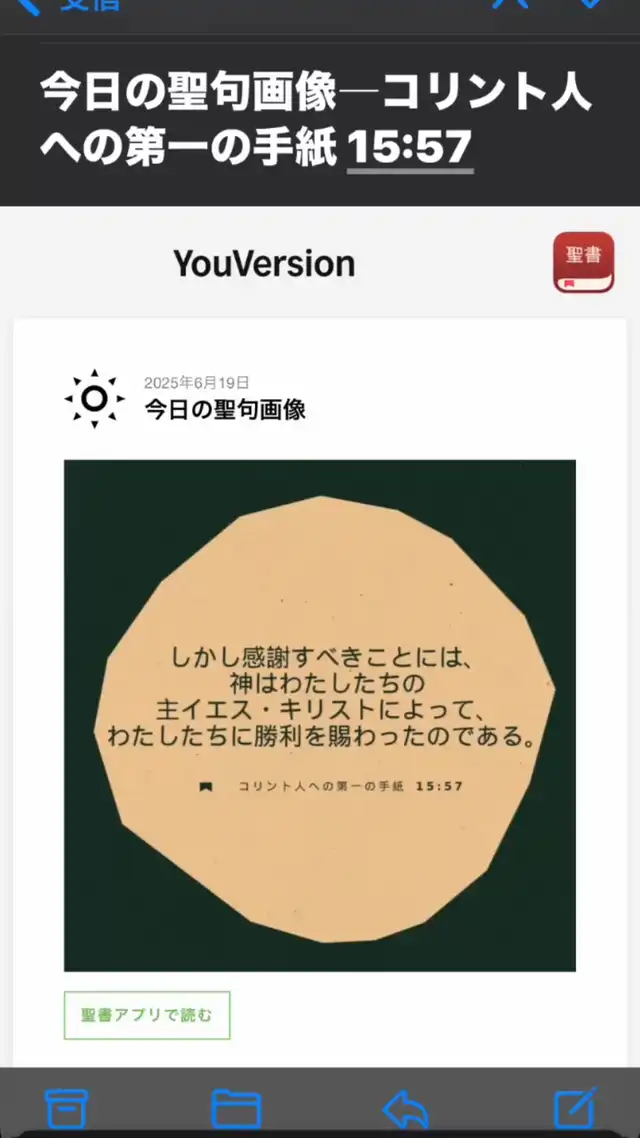The width and height of the screenshot is (640, 1138).
Task: Tap the 聖書アプリで読む button
Action: click(147, 1015)
